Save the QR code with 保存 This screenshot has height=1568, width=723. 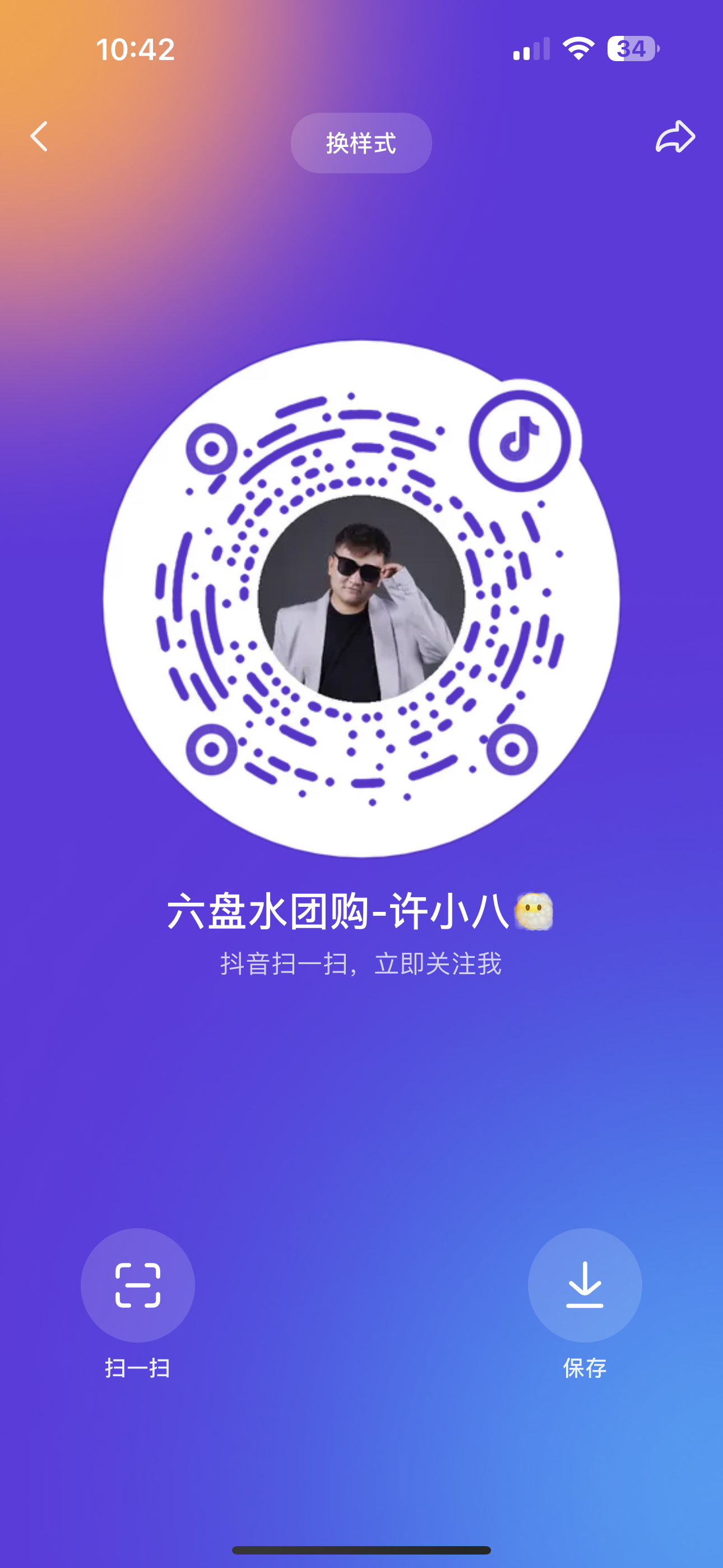click(x=584, y=1285)
